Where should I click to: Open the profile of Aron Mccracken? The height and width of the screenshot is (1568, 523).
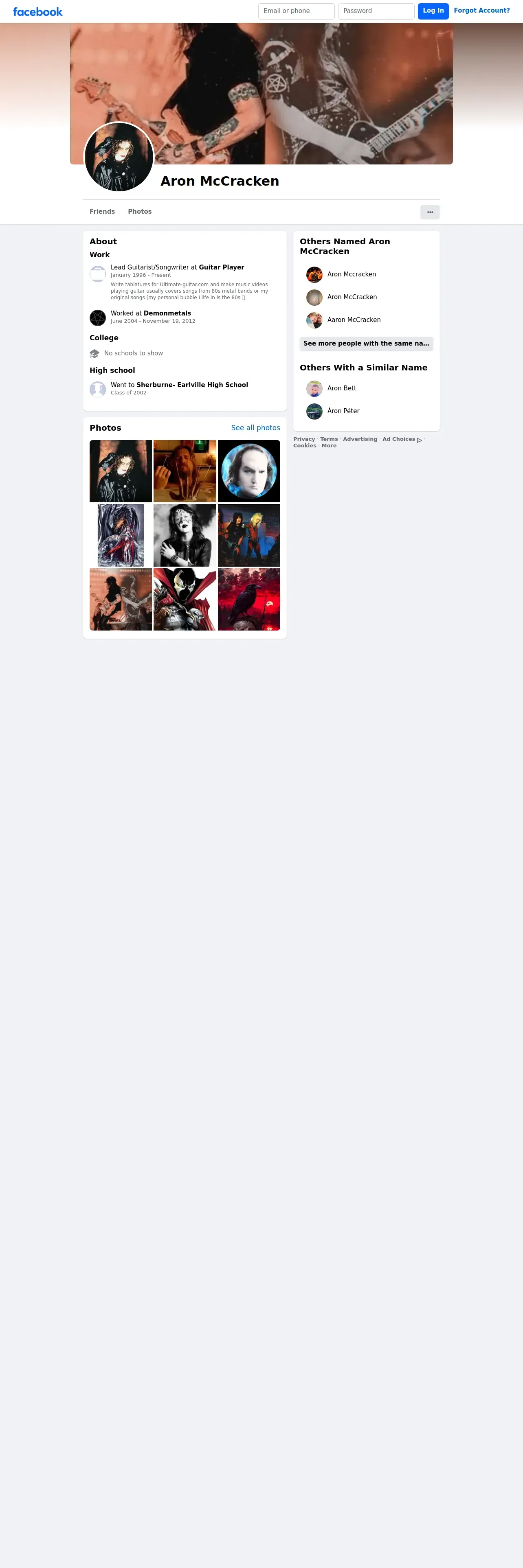pyautogui.click(x=351, y=274)
